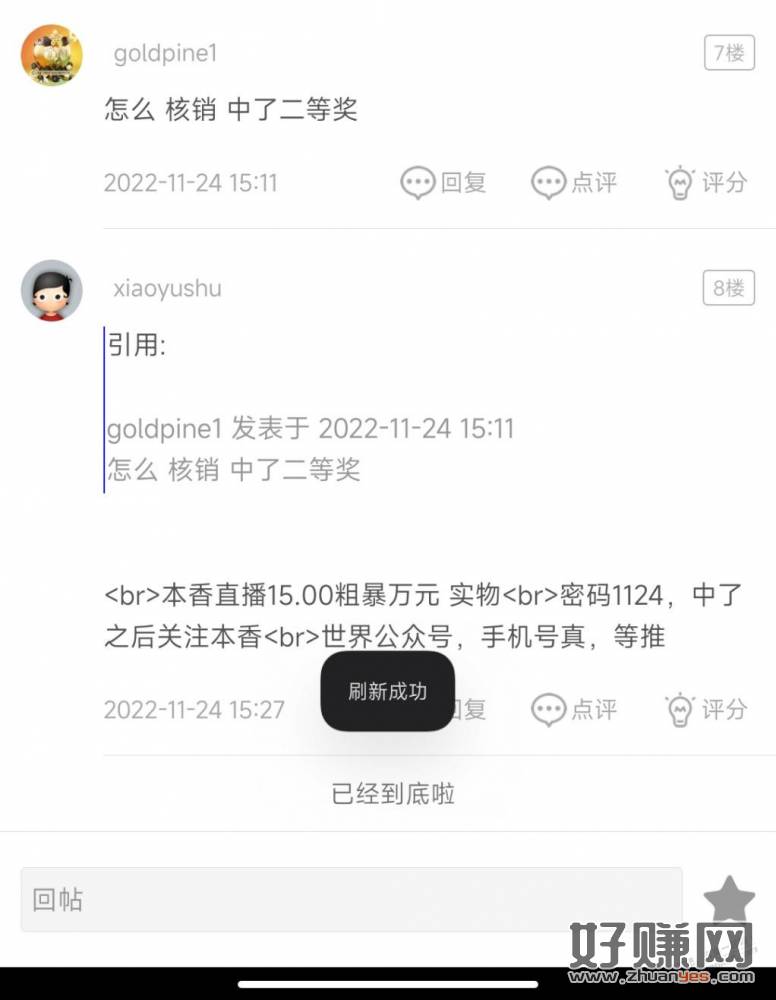Open xiaoyushu's profile avatar

click(x=51, y=290)
